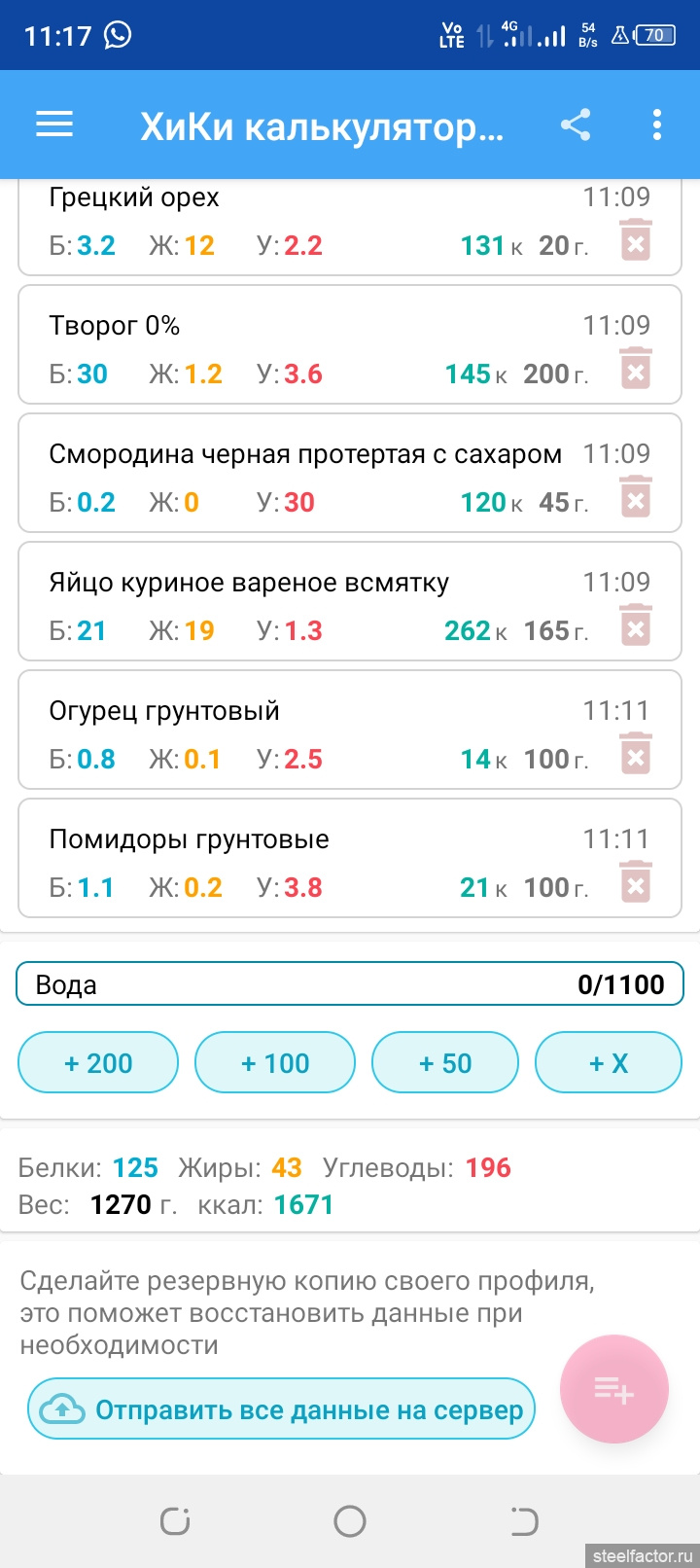Screen dimensions: 700x1568
Task: Add a custom water amount with + X
Action: coord(609,1063)
